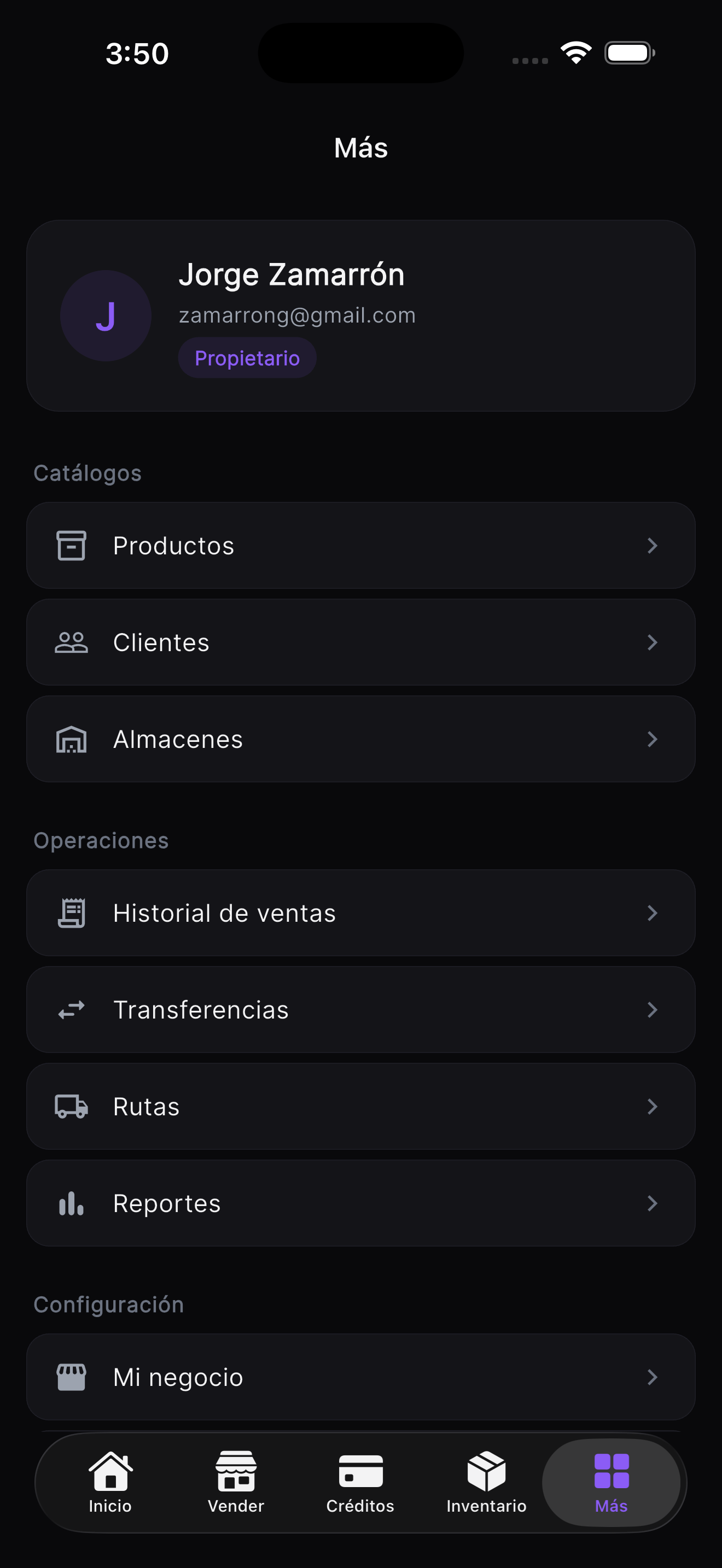Click the Historial de ventas receipt icon

pyautogui.click(x=71, y=912)
